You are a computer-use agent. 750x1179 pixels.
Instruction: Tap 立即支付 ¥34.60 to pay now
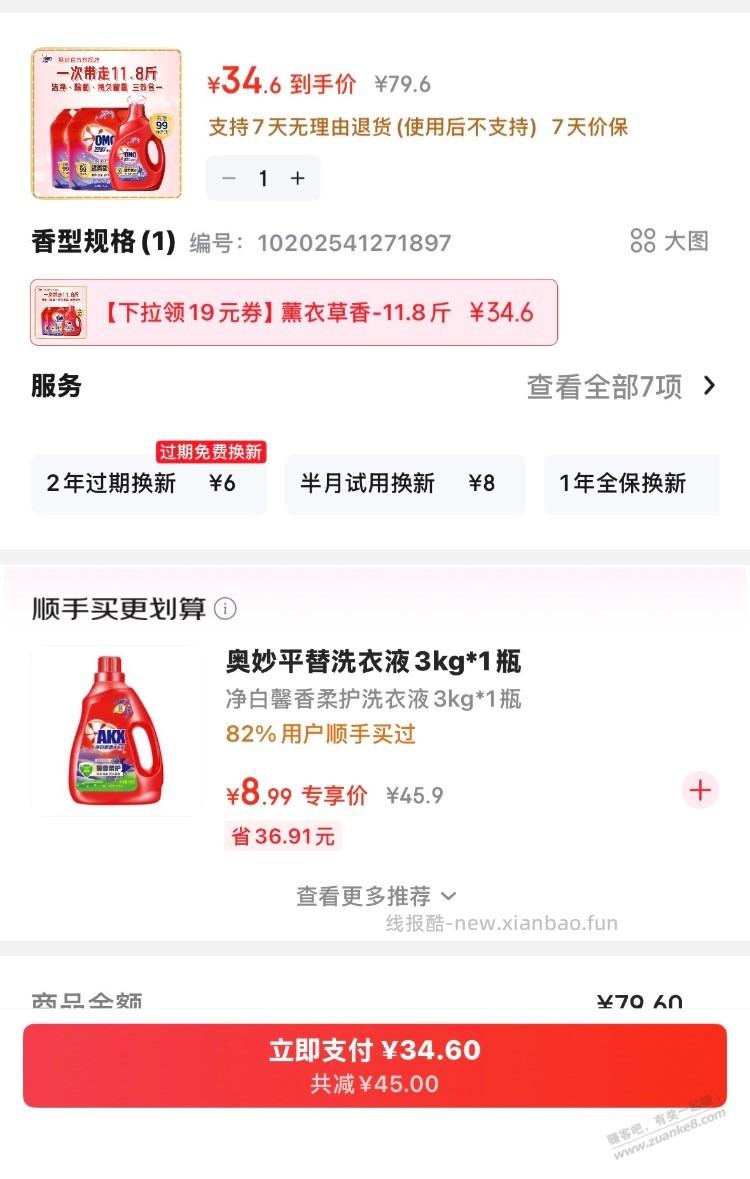tap(375, 1062)
